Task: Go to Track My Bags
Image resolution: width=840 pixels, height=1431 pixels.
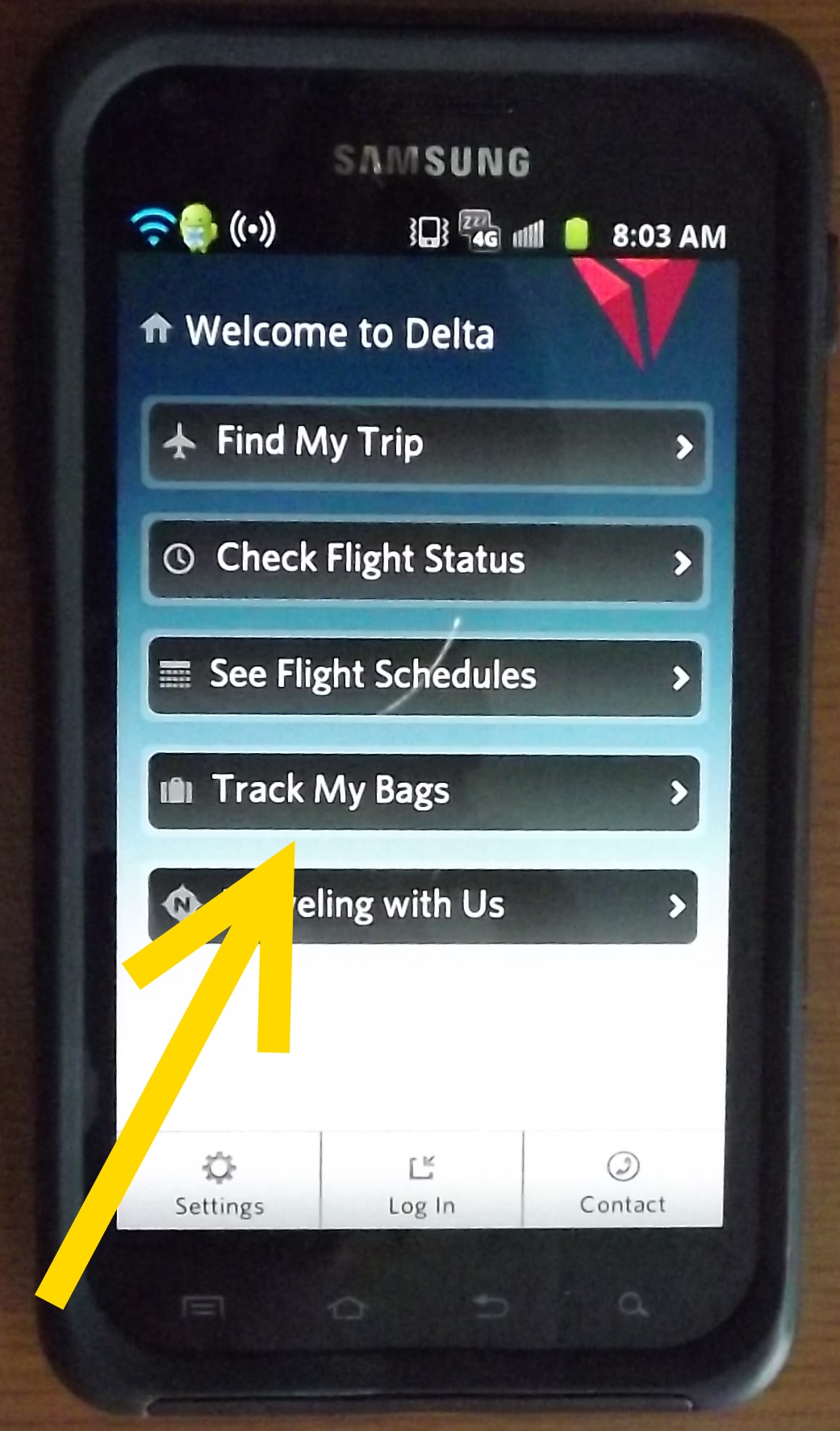Action: pos(424,791)
